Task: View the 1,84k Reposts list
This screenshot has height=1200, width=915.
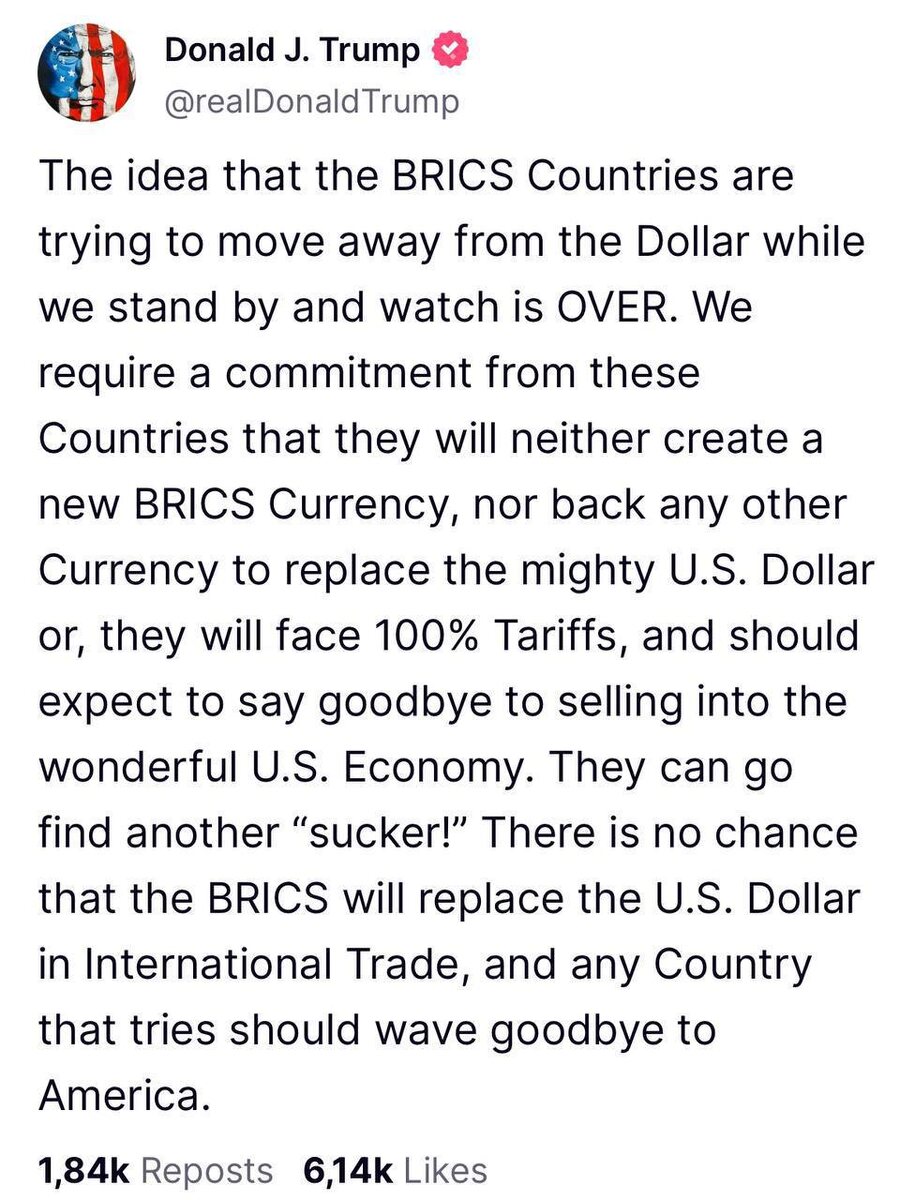Action: click(x=155, y=1170)
